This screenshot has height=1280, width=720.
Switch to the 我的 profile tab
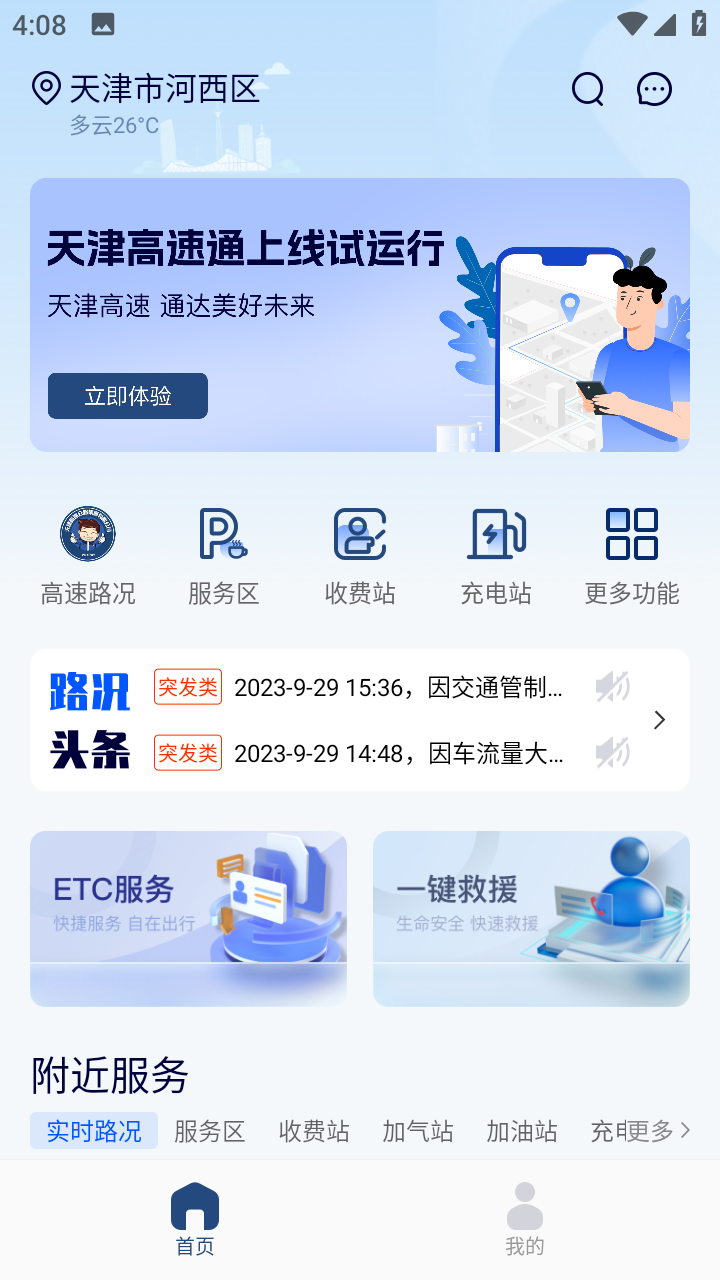pos(524,1218)
